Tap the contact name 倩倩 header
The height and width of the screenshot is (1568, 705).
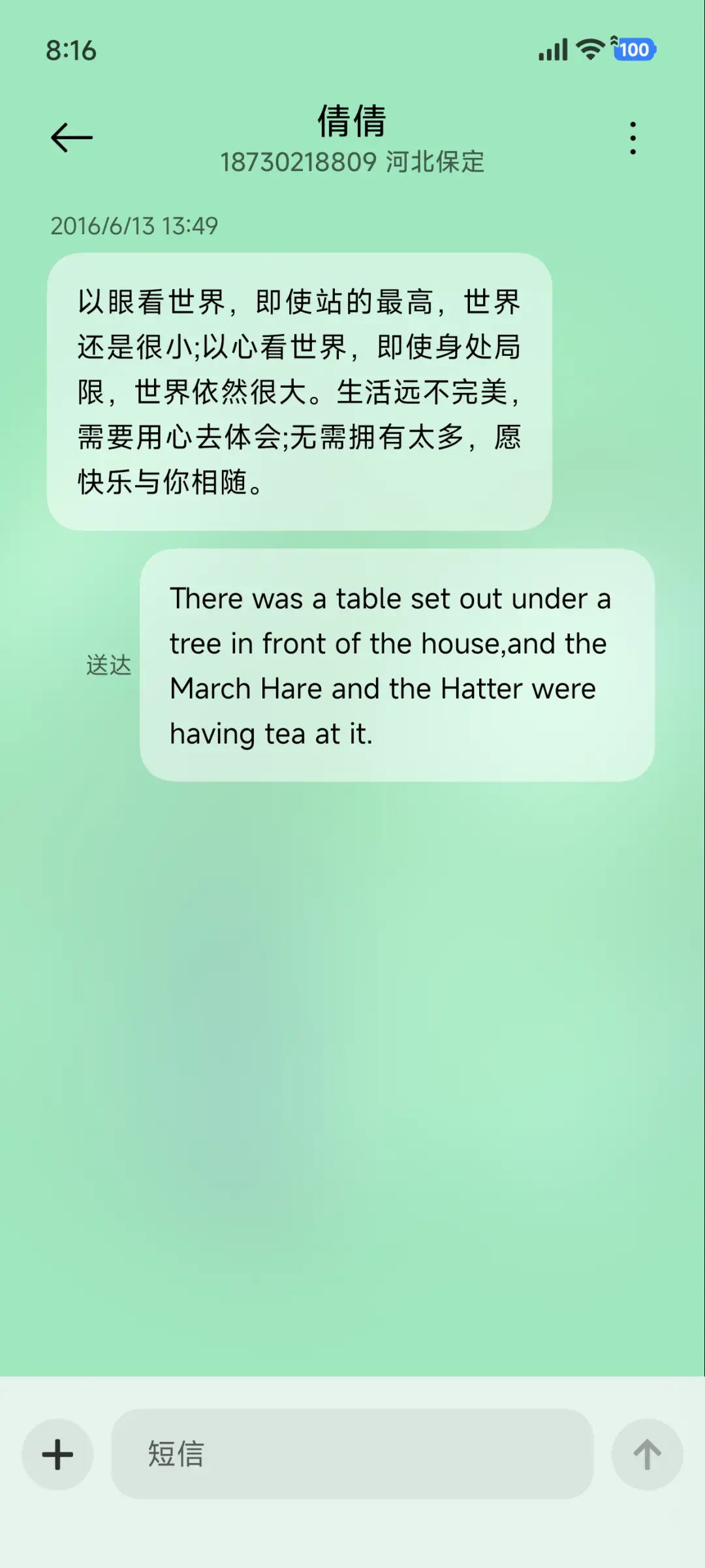[x=352, y=121]
